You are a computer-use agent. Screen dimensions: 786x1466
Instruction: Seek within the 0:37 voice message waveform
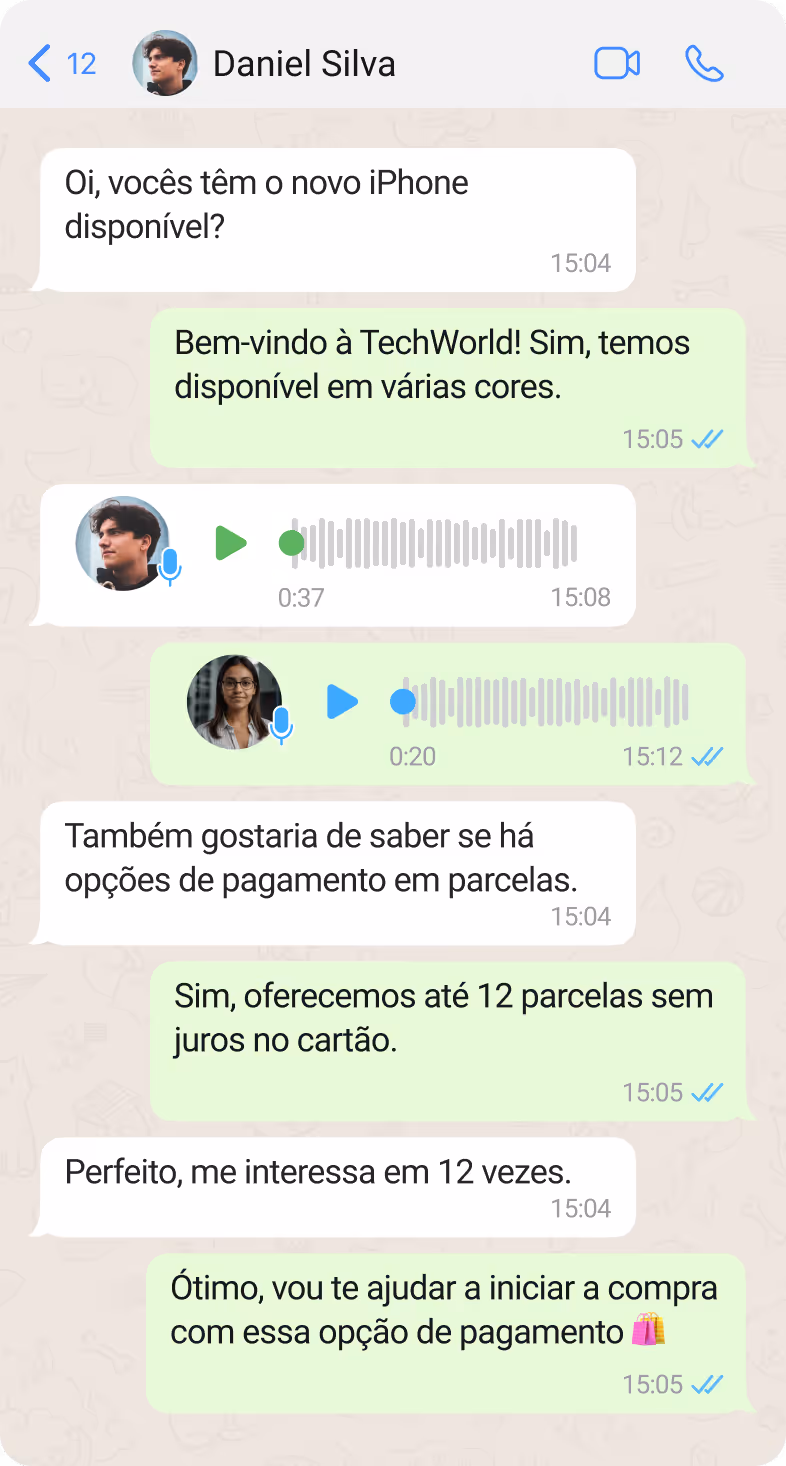coord(435,544)
